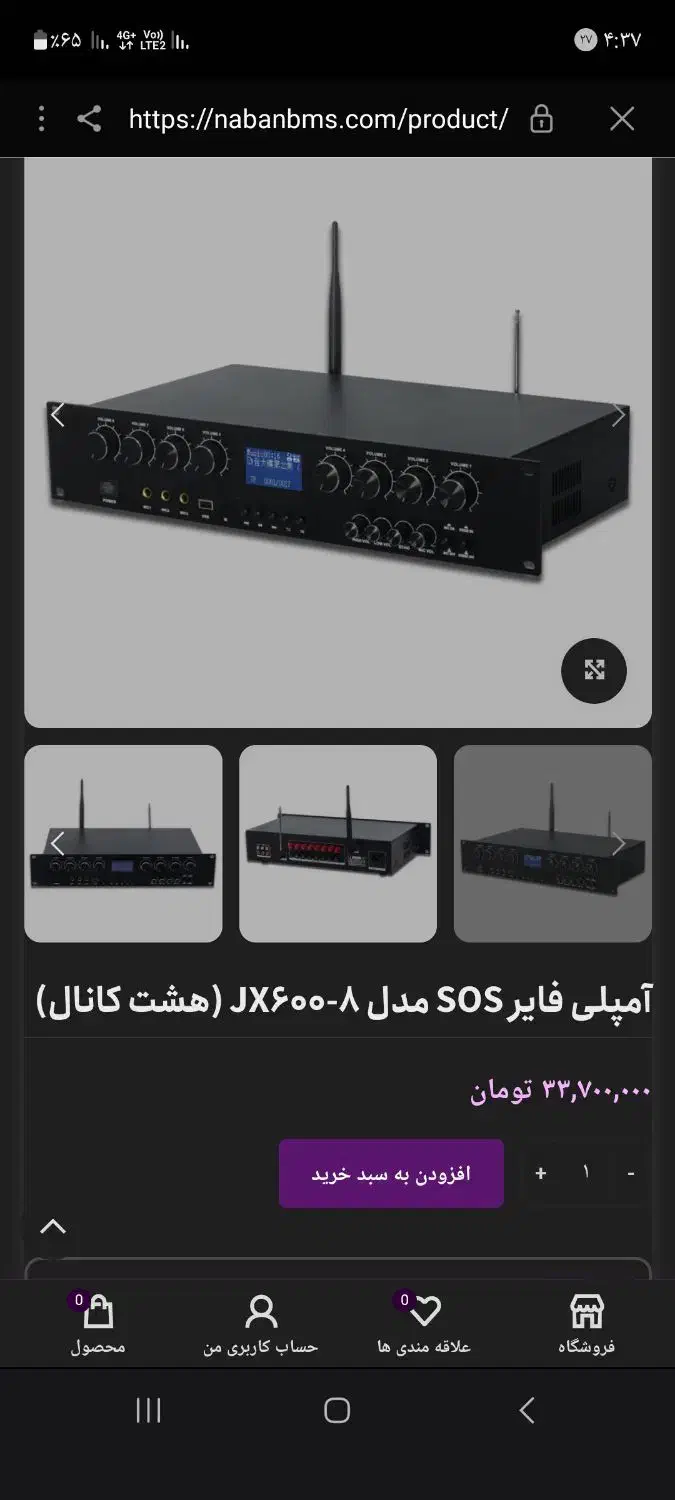
Task: Increase quantity with the plus button
Action: pyautogui.click(x=541, y=1173)
